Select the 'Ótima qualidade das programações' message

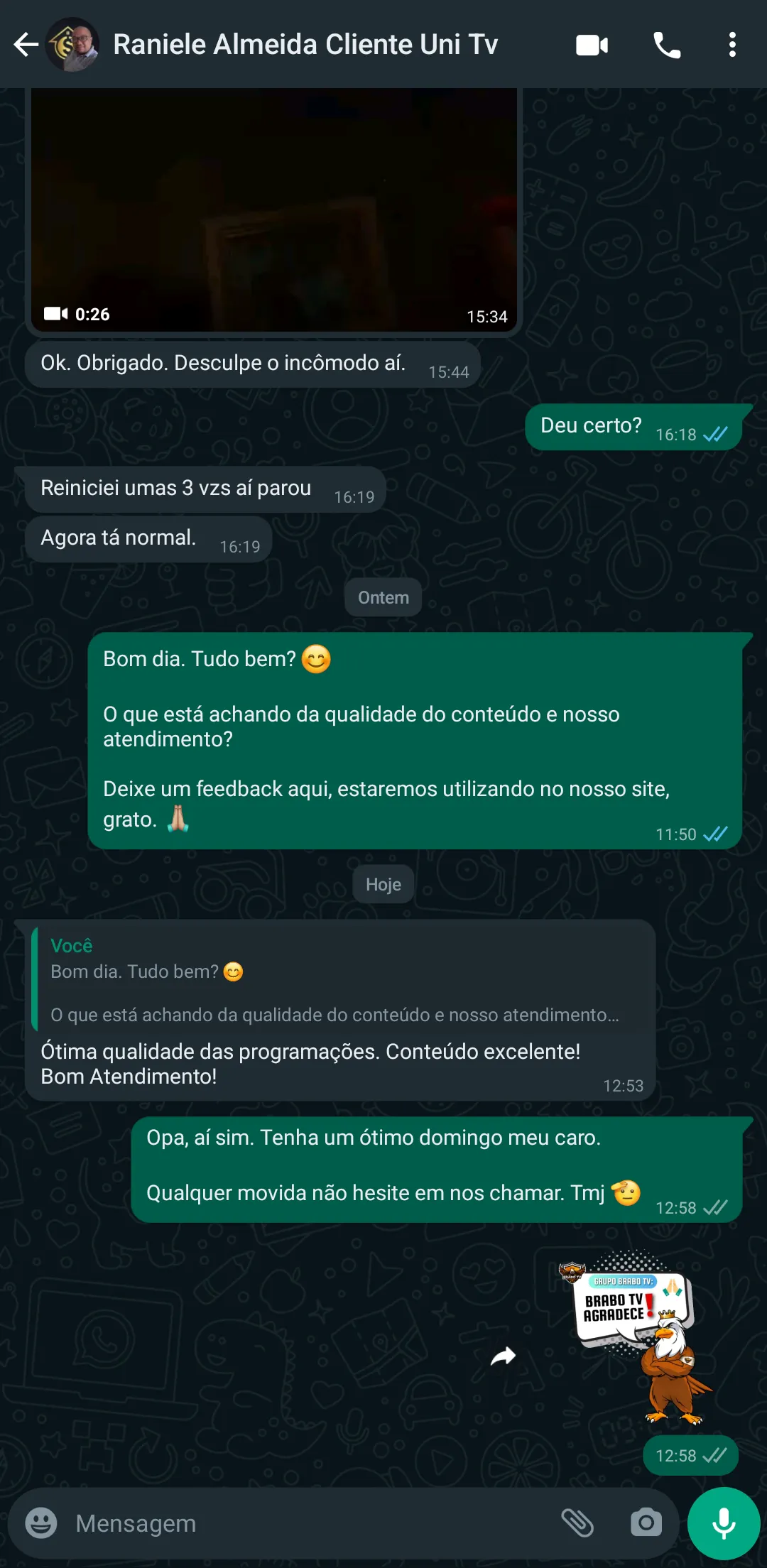(x=312, y=1064)
